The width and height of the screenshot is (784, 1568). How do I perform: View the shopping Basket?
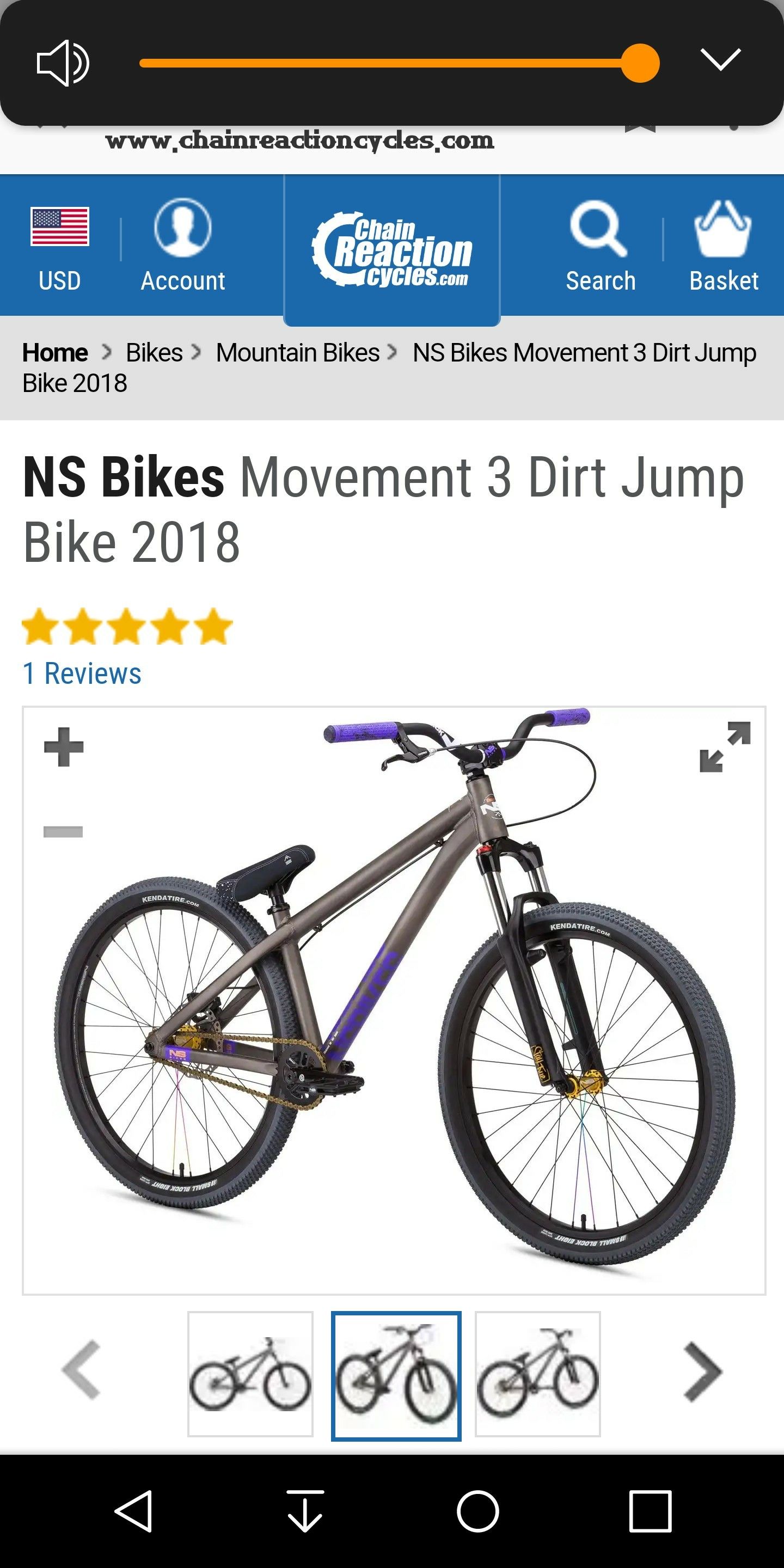[723, 247]
